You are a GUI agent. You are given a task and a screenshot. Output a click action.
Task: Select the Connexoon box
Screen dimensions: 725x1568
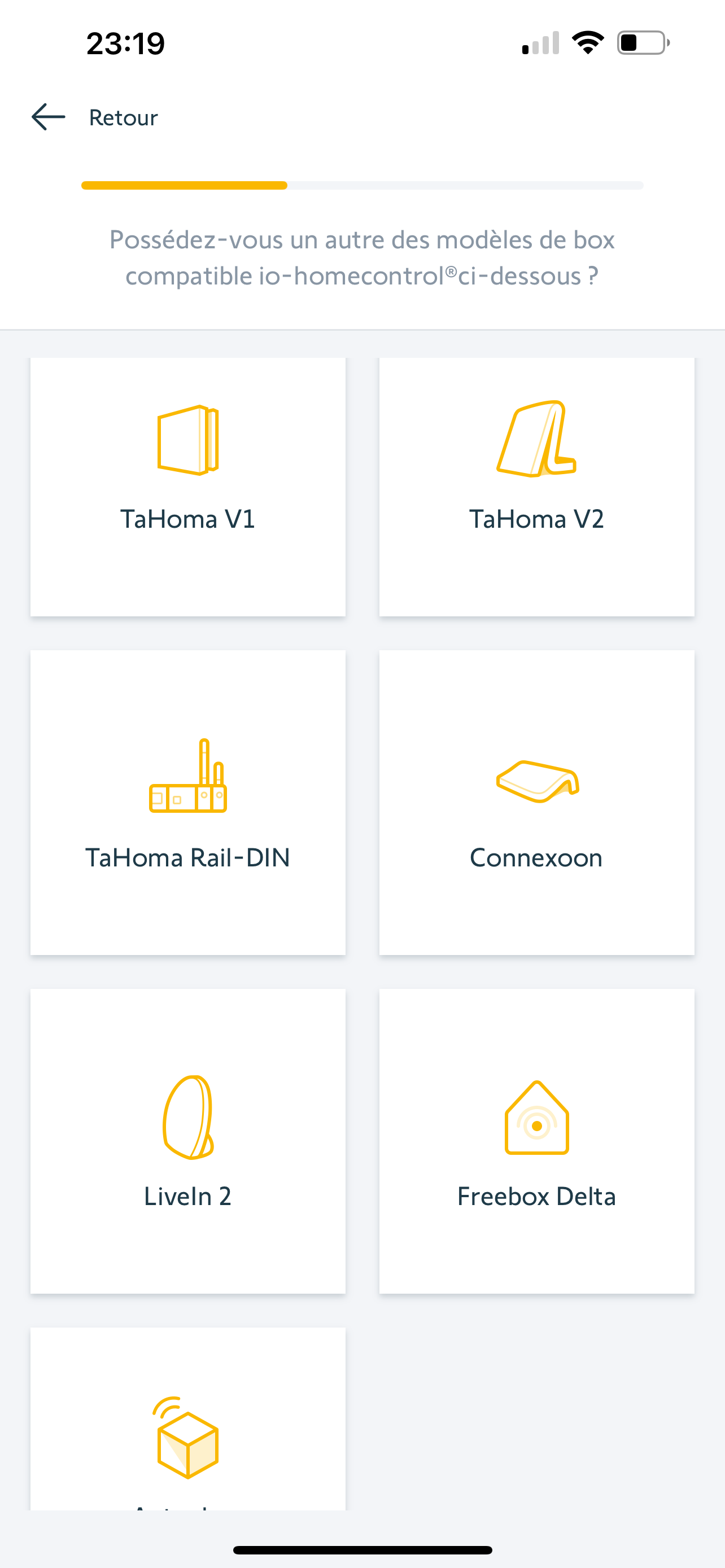[x=536, y=802]
